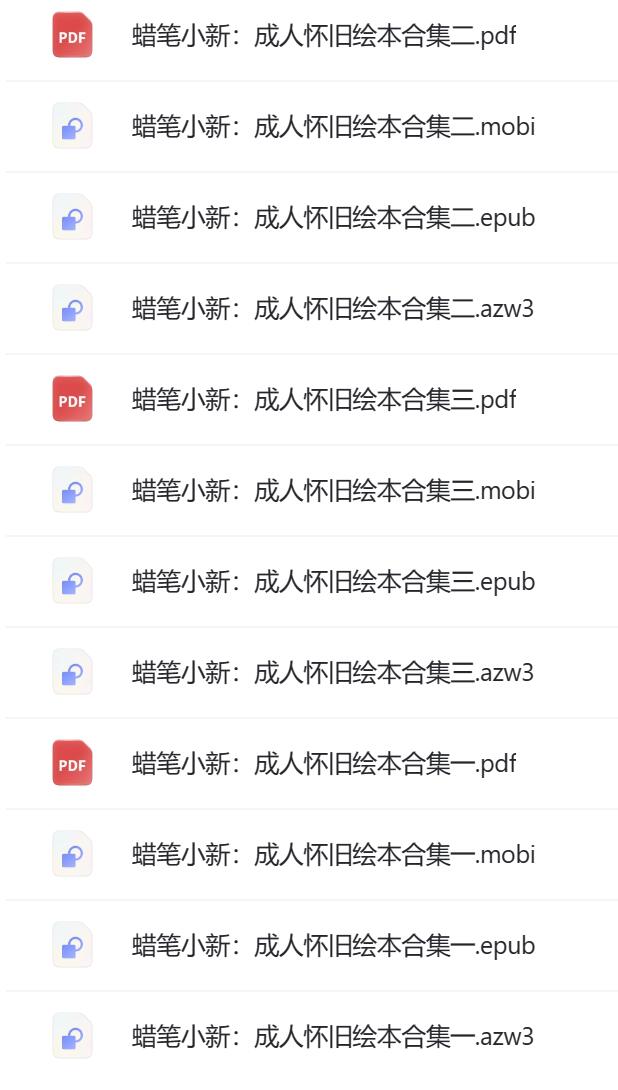Choose the 合集三.epub file

click(333, 583)
